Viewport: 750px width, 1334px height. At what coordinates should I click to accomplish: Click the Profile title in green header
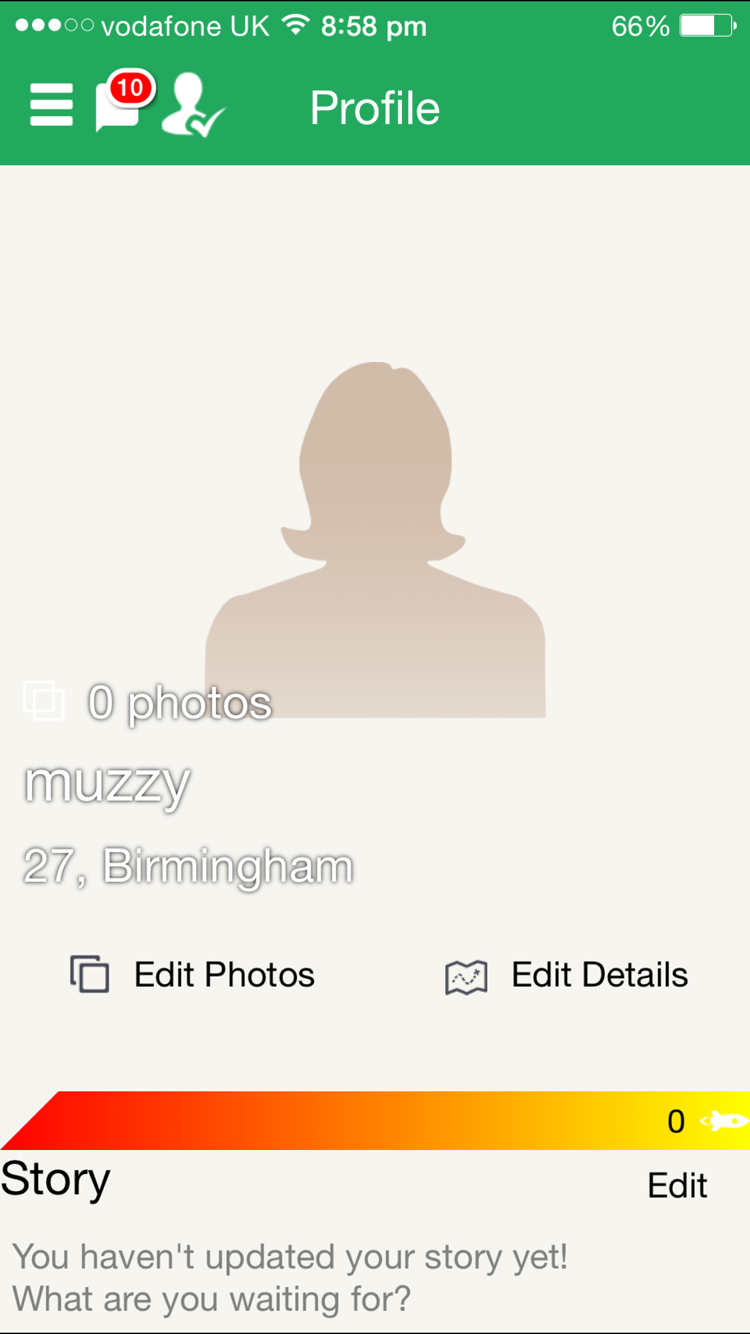click(x=375, y=108)
